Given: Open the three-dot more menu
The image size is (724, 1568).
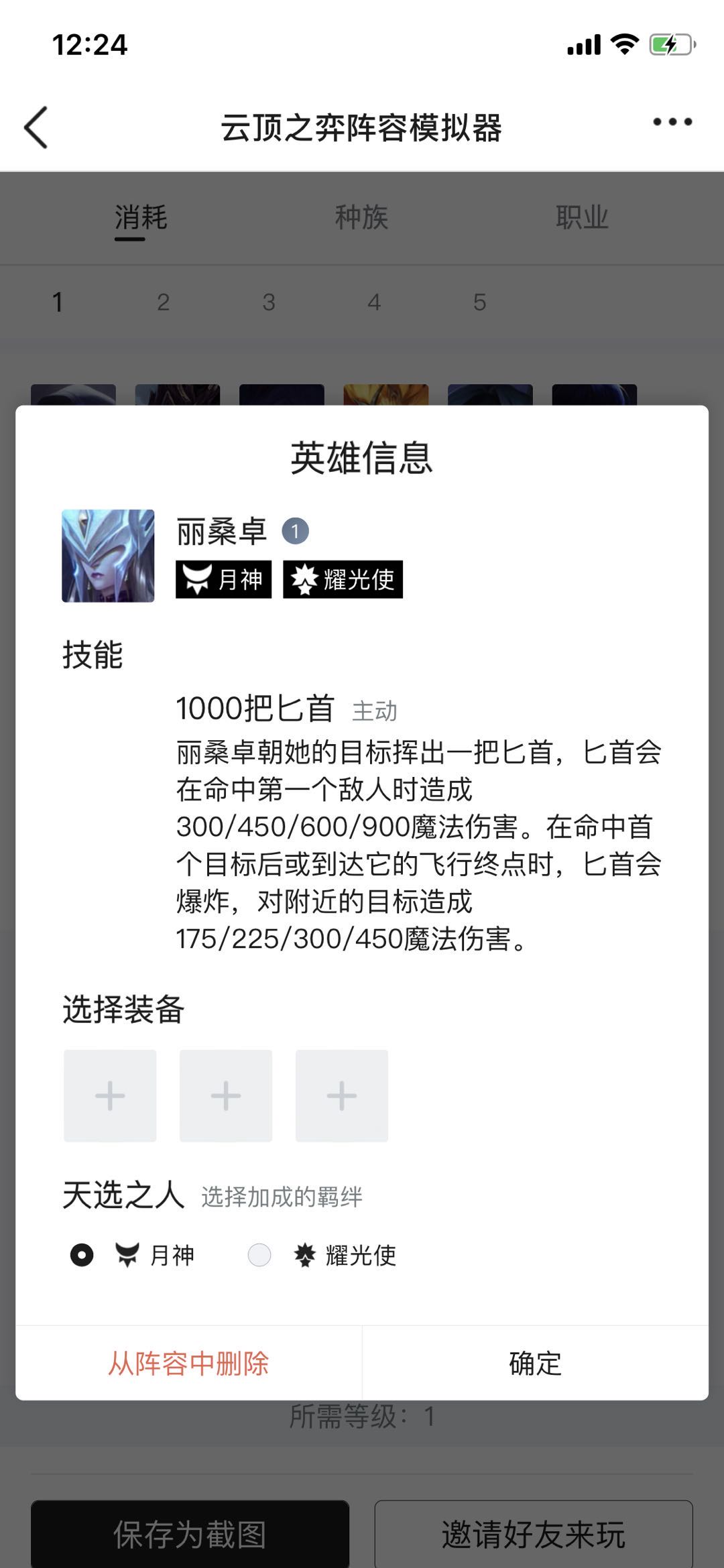Looking at the screenshot, I should [x=672, y=122].
